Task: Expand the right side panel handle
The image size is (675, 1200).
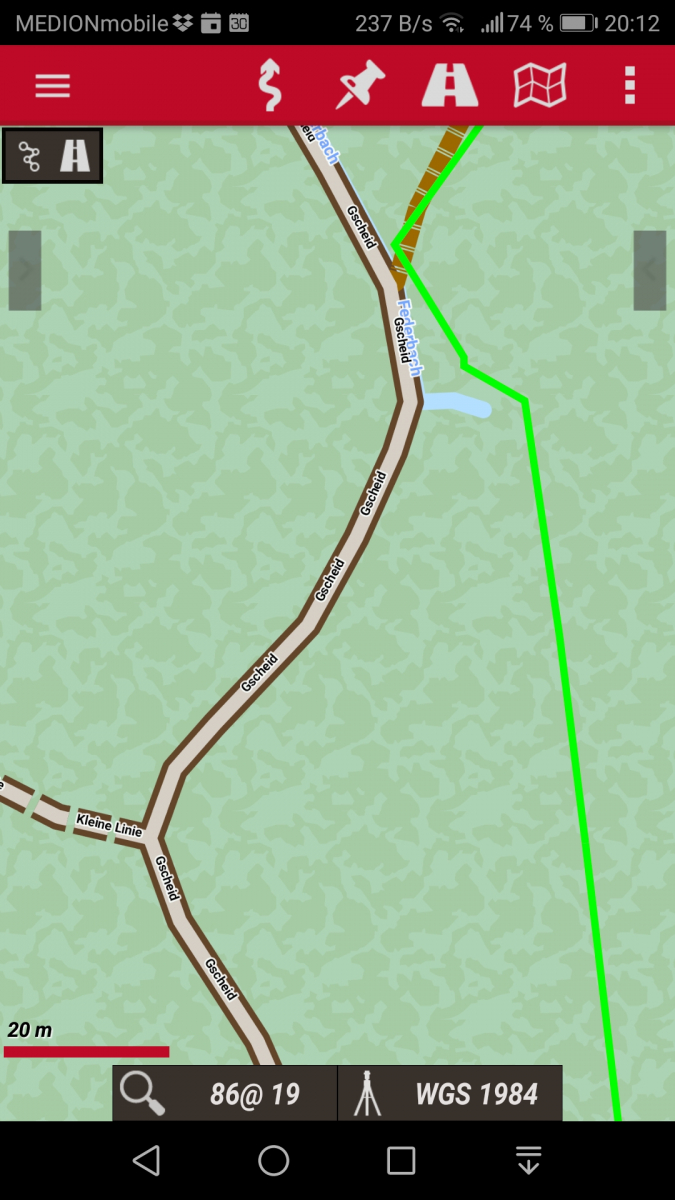Action: [x=650, y=270]
